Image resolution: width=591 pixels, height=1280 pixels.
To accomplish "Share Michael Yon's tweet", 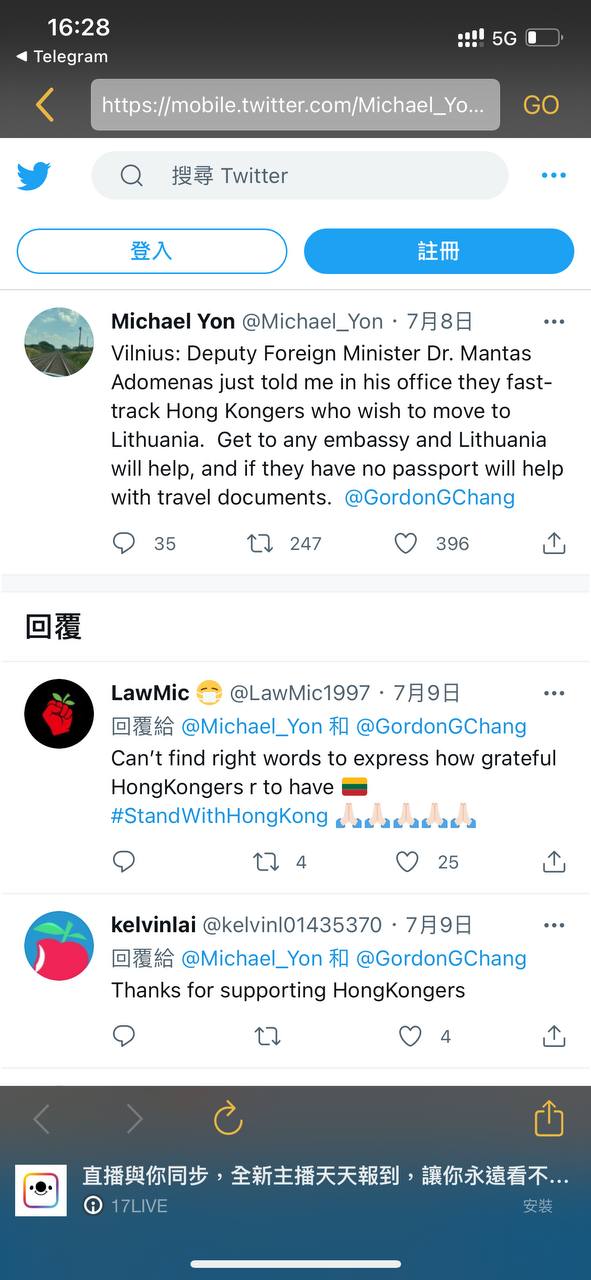I will coord(554,543).
